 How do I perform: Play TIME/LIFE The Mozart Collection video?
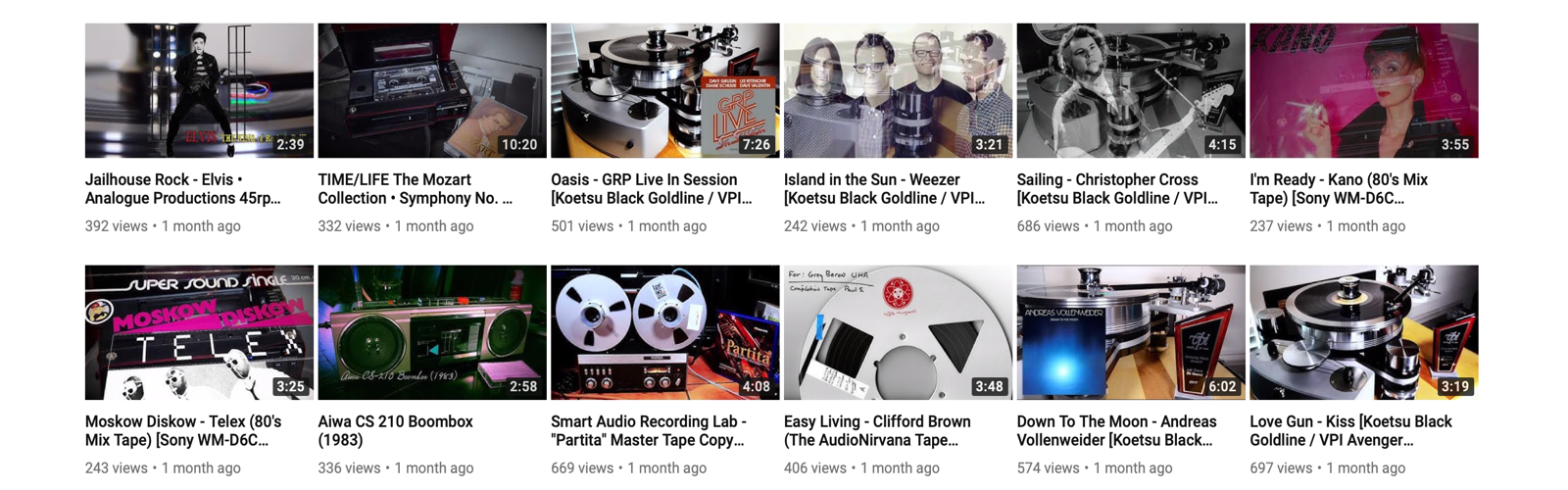[x=431, y=90]
